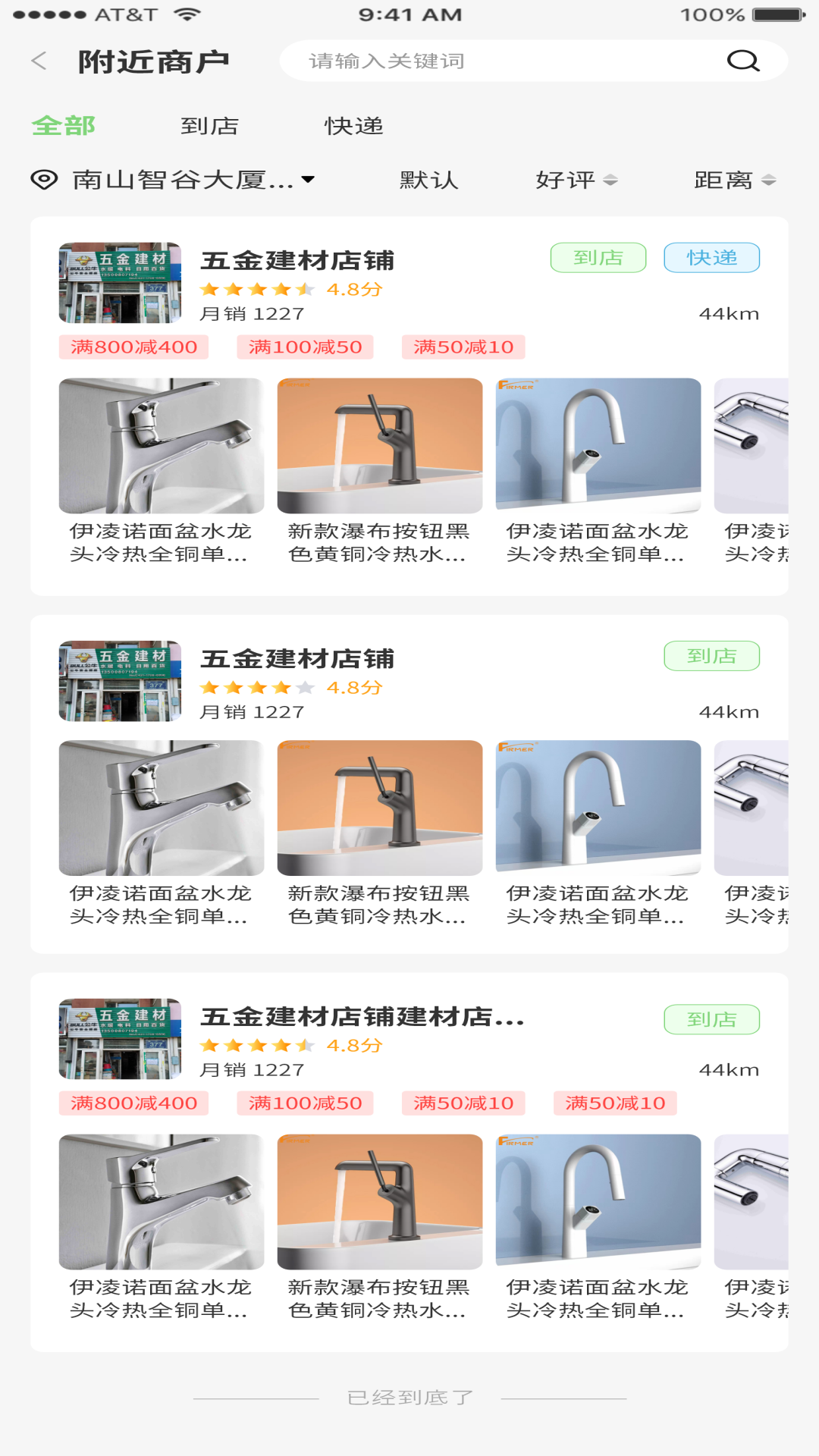Tap the 到店 tag on the second store

click(711, 656)
